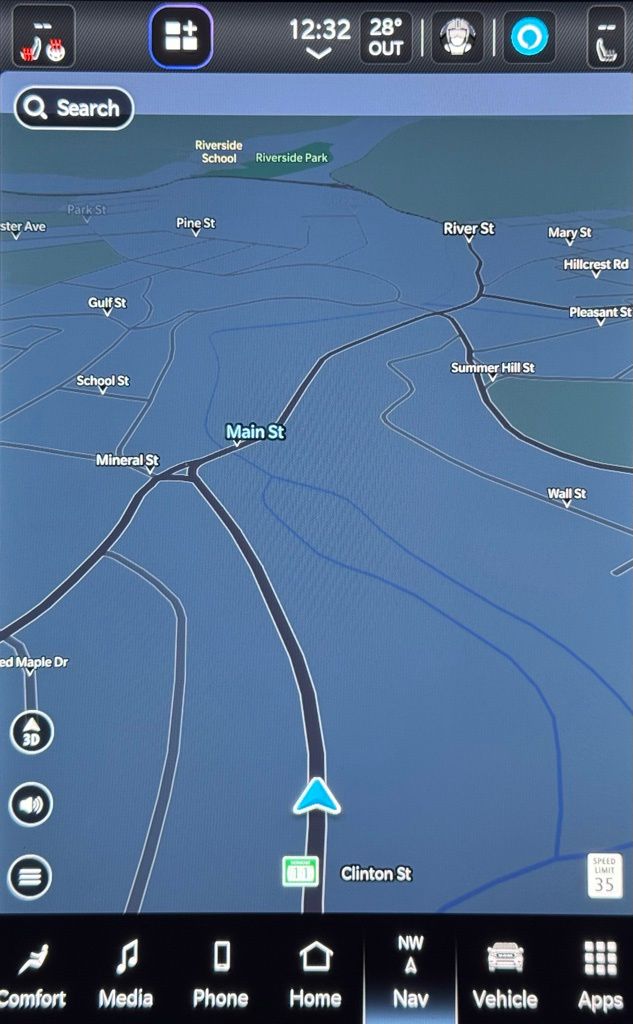The width and height of the screenshot is (633, 1024).
Task: Open the Comfort tab
Action: [32, 975]
